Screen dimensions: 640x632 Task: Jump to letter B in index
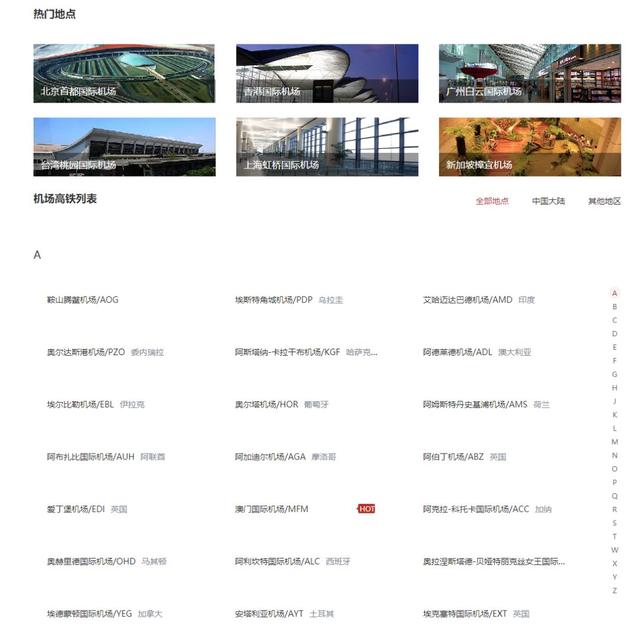tap(614, 307)
